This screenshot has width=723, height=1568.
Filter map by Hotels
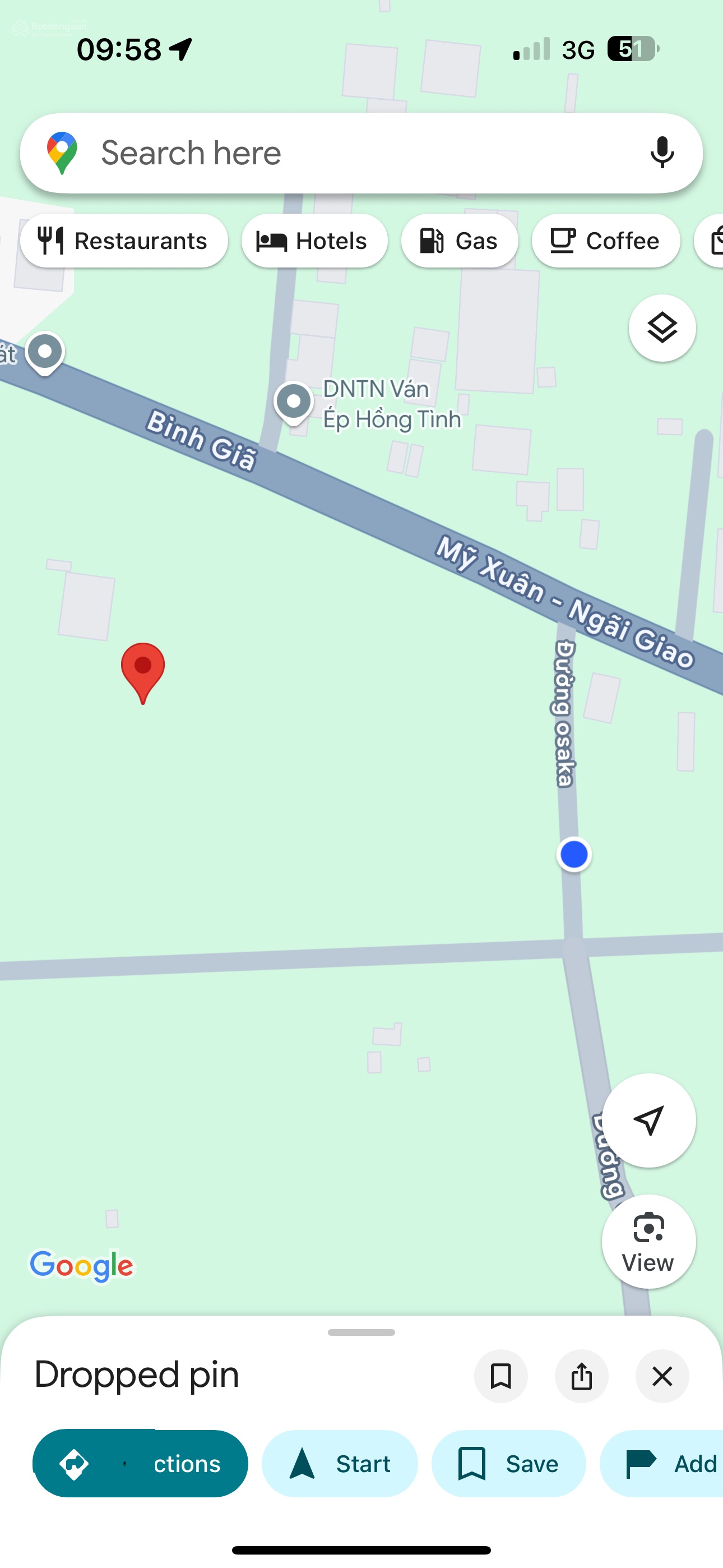tap(314, 241)
